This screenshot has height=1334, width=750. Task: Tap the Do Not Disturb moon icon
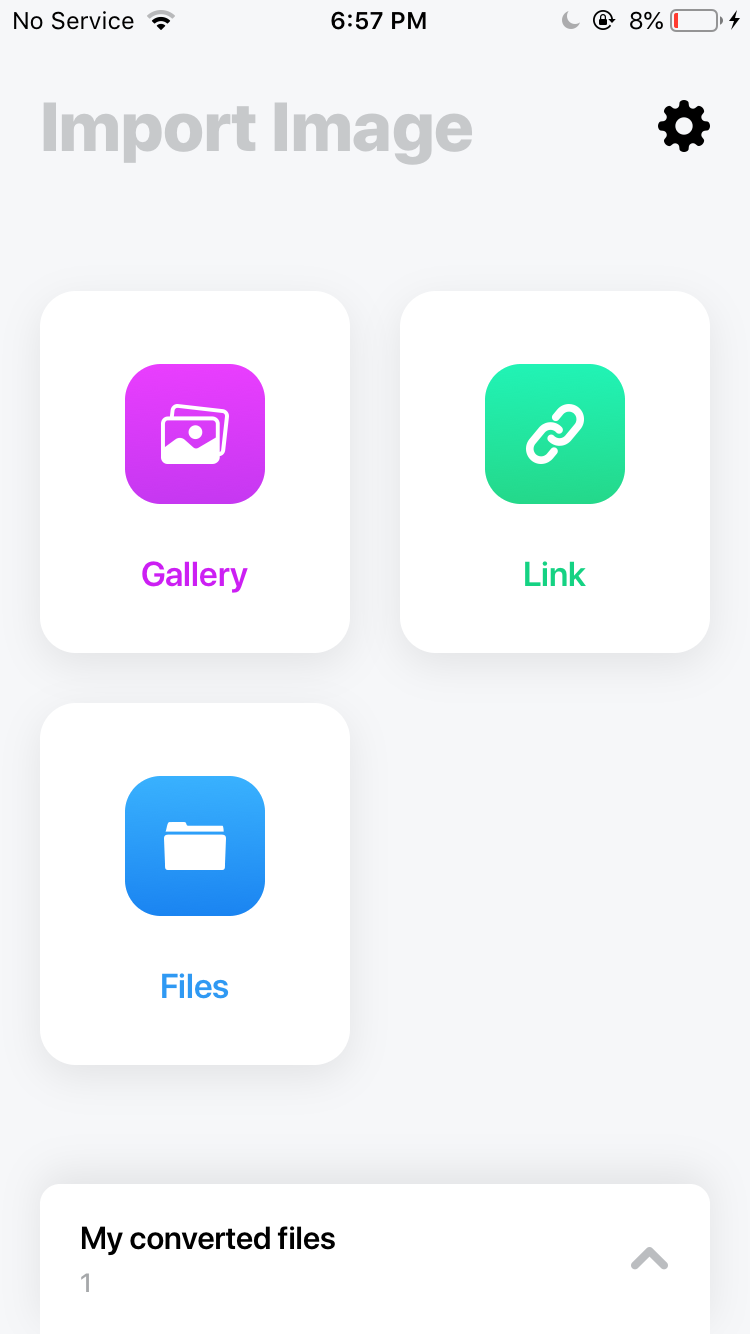tap(569, 18)
